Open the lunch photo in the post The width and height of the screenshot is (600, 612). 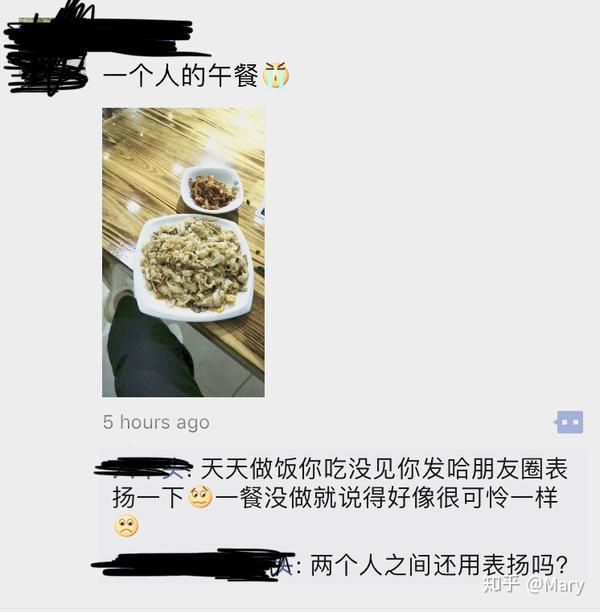183,252
